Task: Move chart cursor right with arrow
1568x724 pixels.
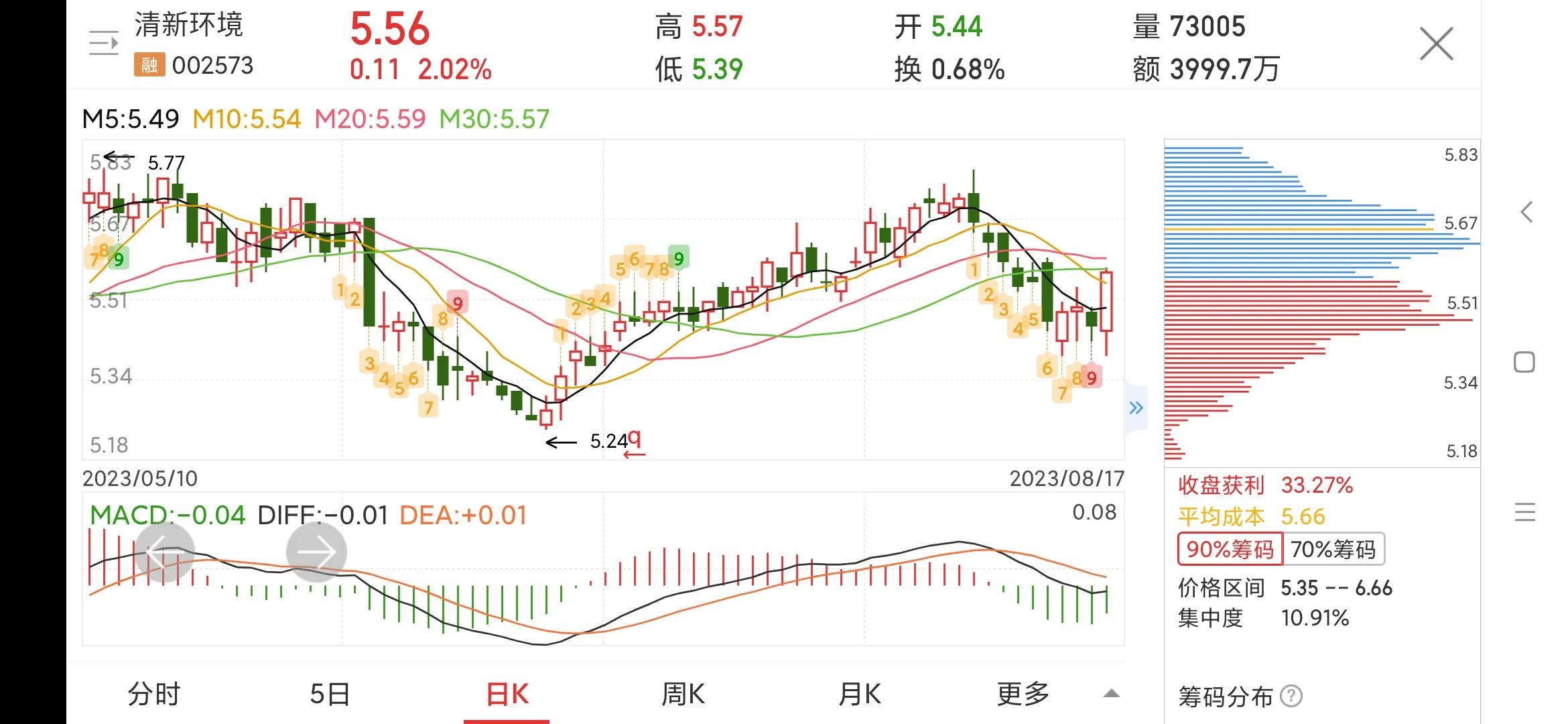Action: click(x=316, y=552)
